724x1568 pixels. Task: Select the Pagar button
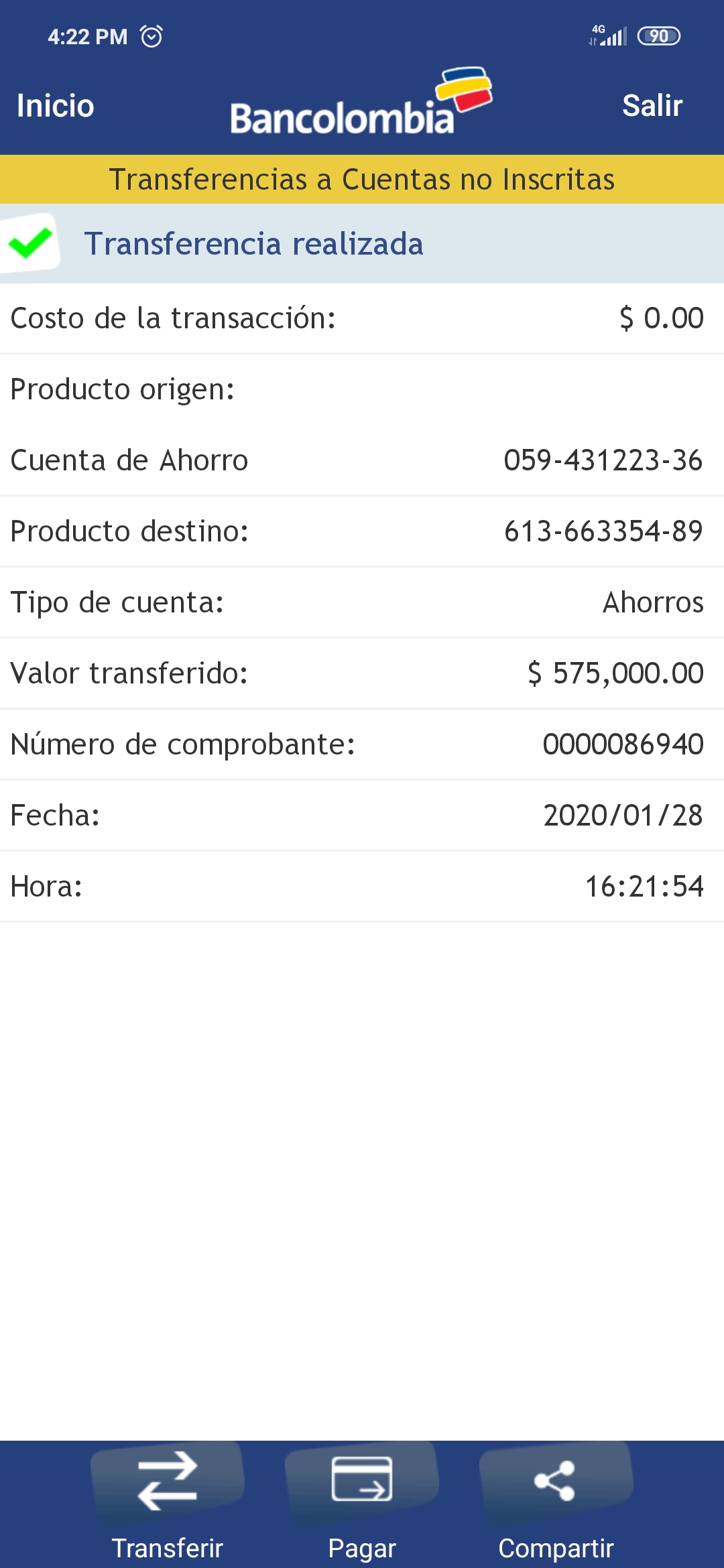click(362, 1501)
